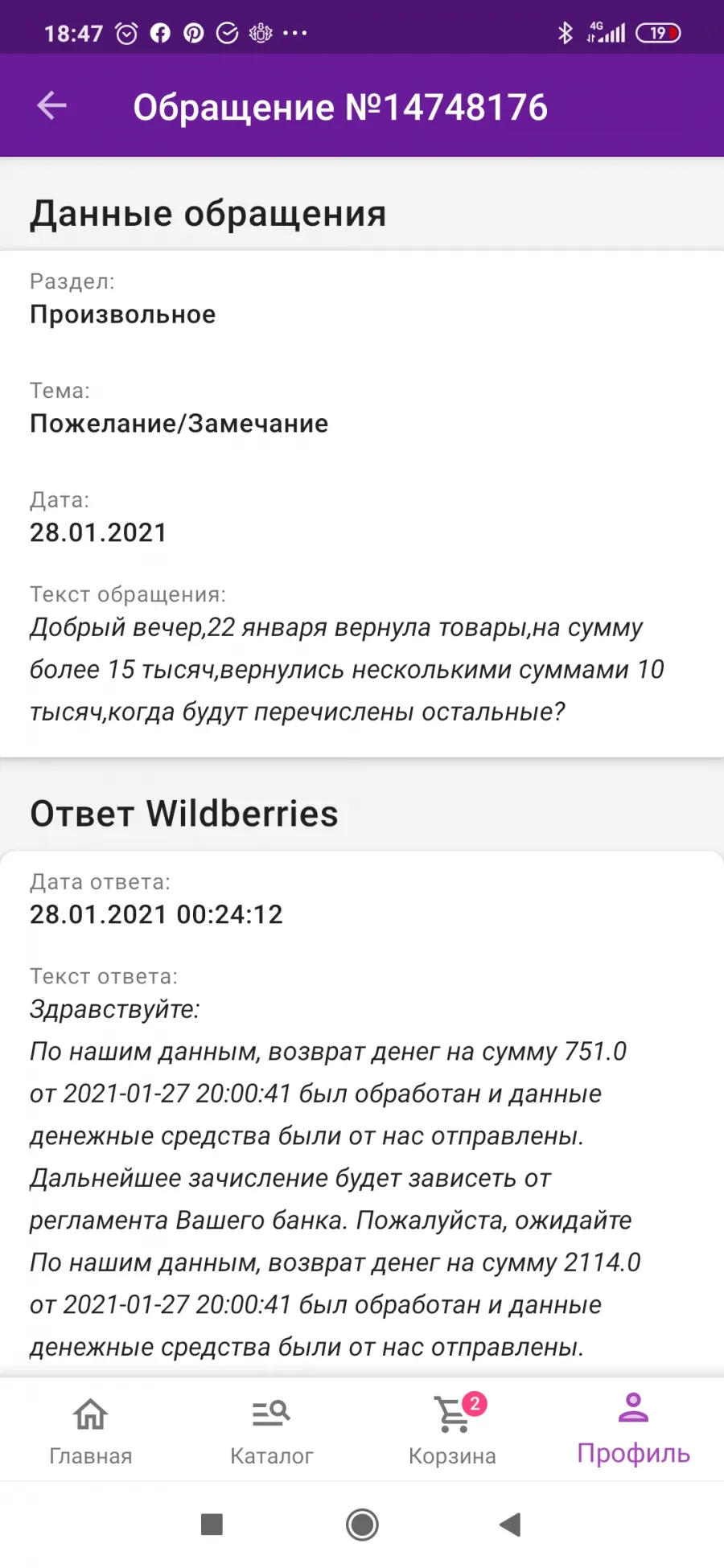Go back from request №14748176
Viewport: 724px width, 1568px height.
[52, 105]
